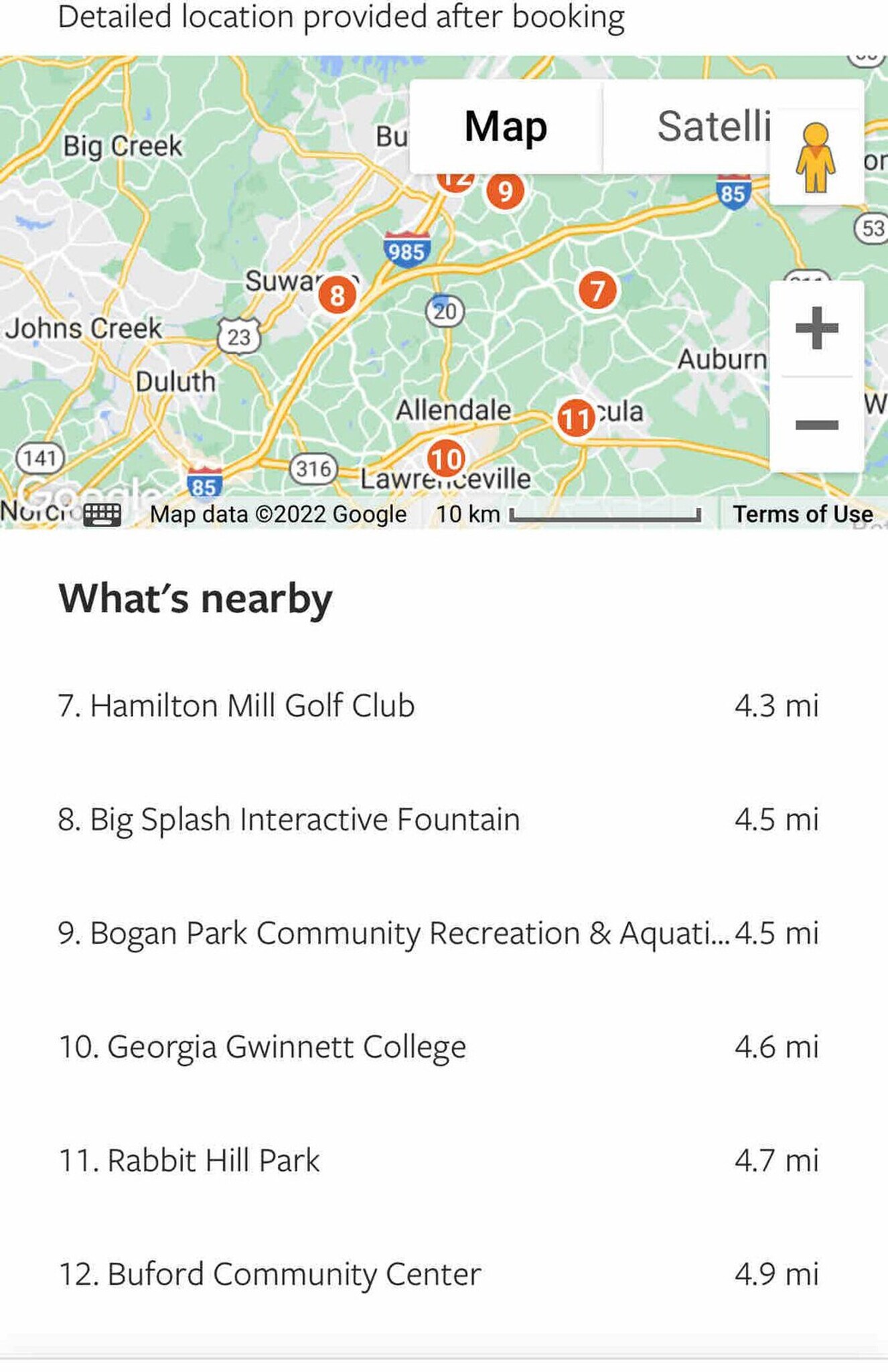Open Street View pegman
This screenshot has width=888, height=1372.
pyautogui.click(x=815, y=158)
